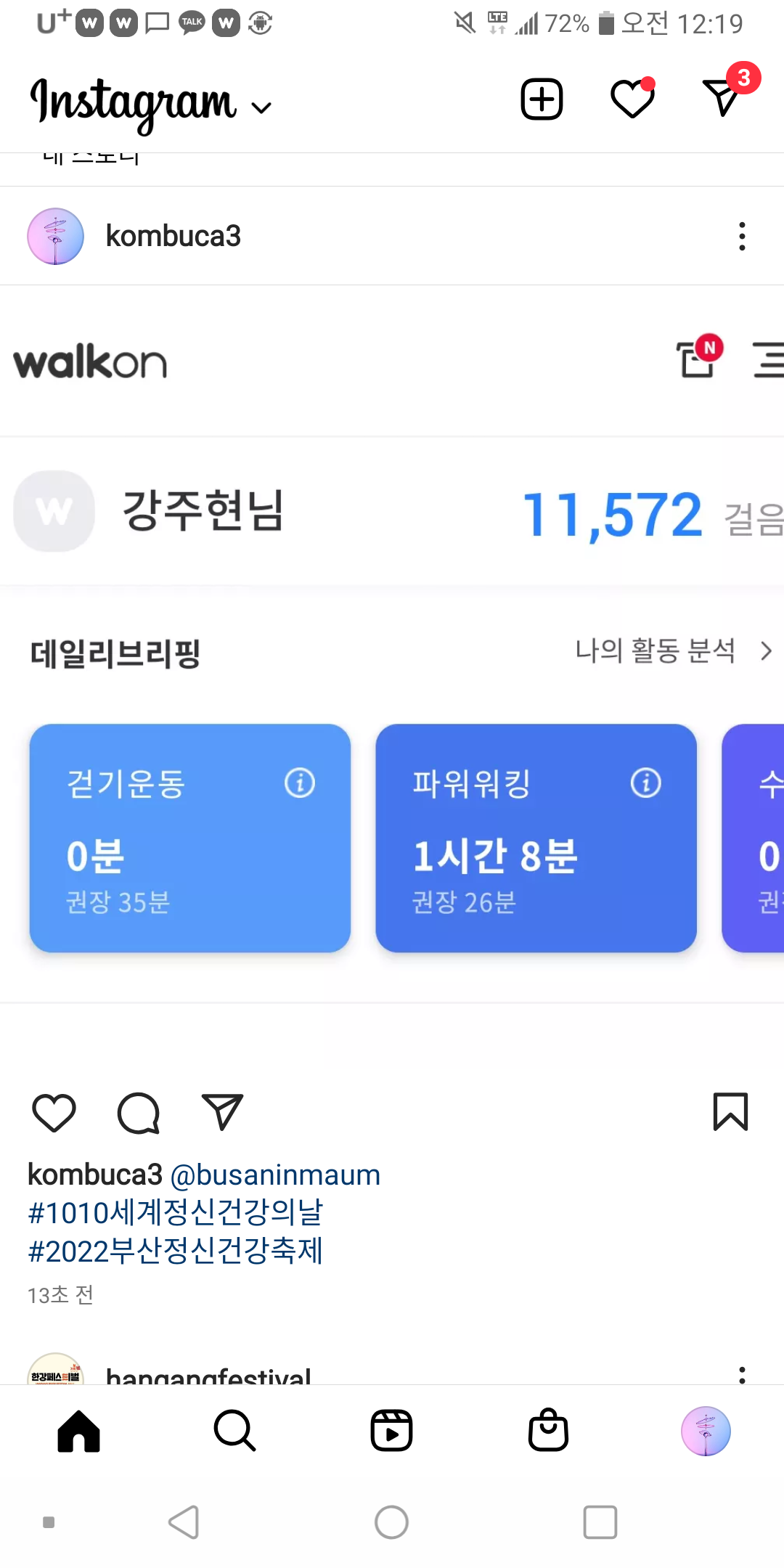This screenshot has height=1568, width=784.
Task: Bookmark kombuca3's post
Action: (730, 1112)
